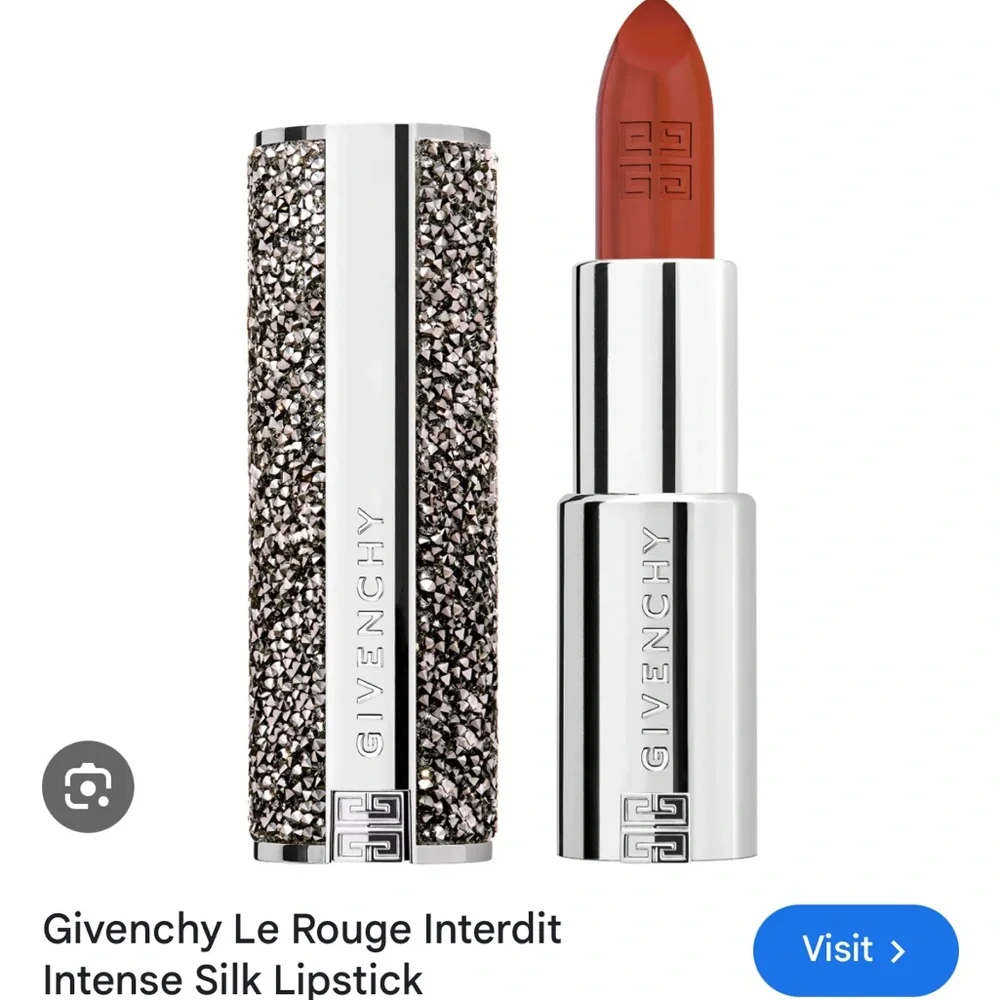Tap the blue Visit button
Screen dimensions: 1000x1000
click(855, 949)
